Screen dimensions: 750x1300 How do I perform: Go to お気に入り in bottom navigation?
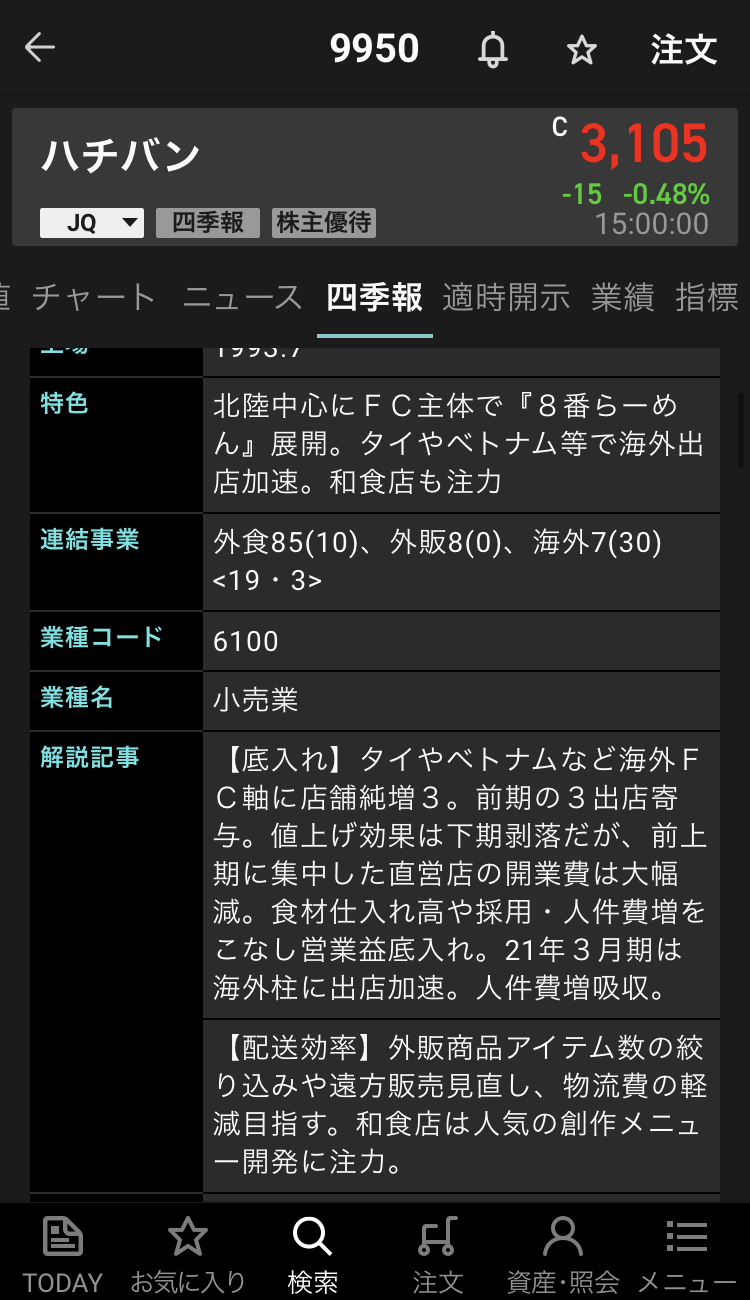187,1254
